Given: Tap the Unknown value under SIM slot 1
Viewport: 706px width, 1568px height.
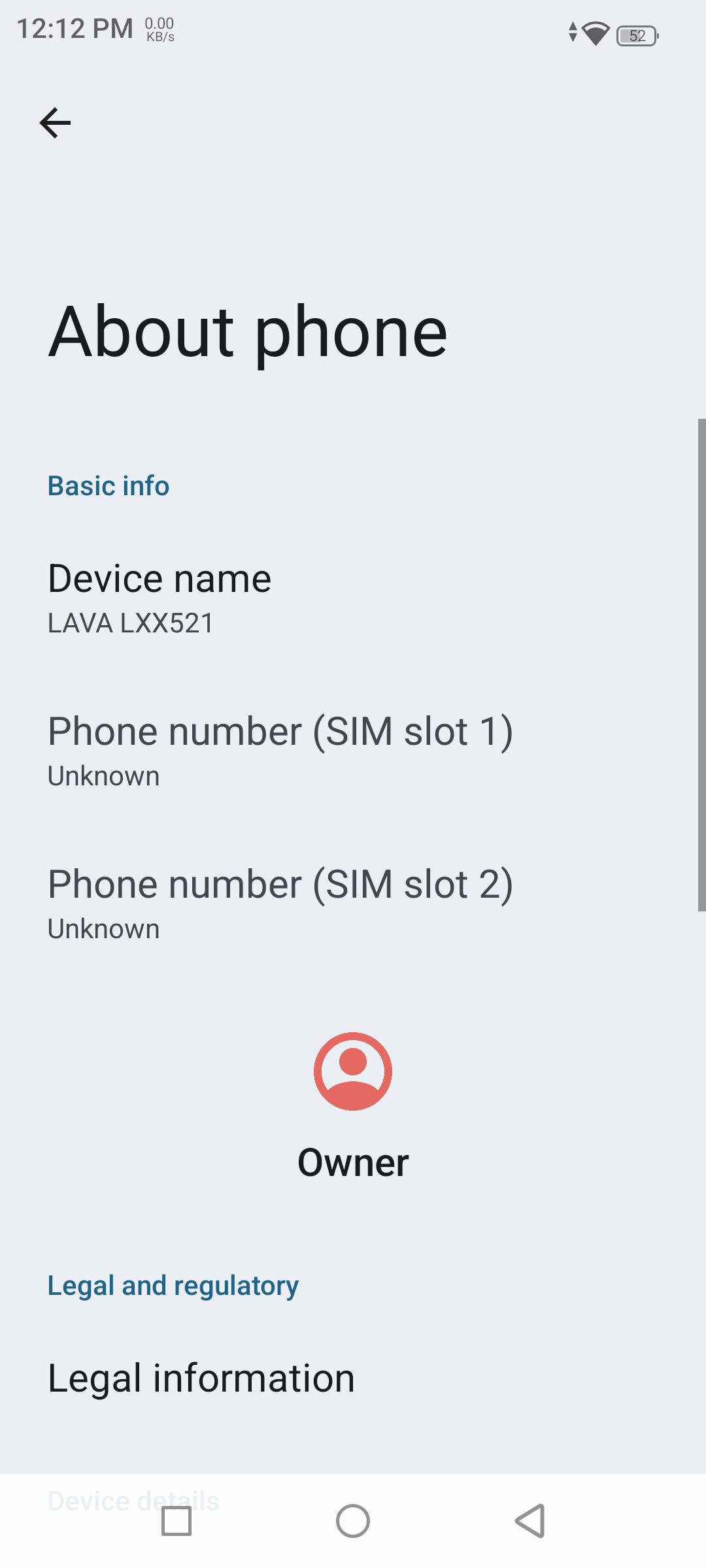Looking at the screenshot, I should (x=103, y=776).
